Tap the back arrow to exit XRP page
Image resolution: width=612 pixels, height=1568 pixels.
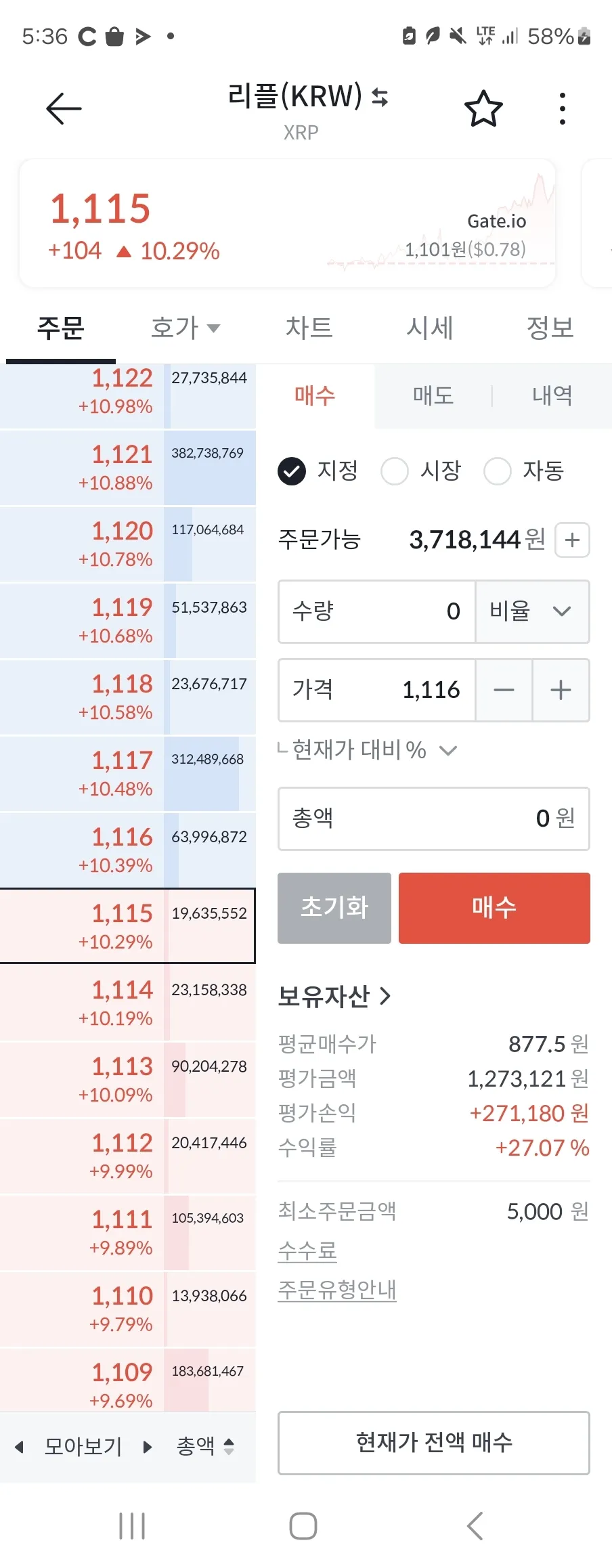click(63, 108)
